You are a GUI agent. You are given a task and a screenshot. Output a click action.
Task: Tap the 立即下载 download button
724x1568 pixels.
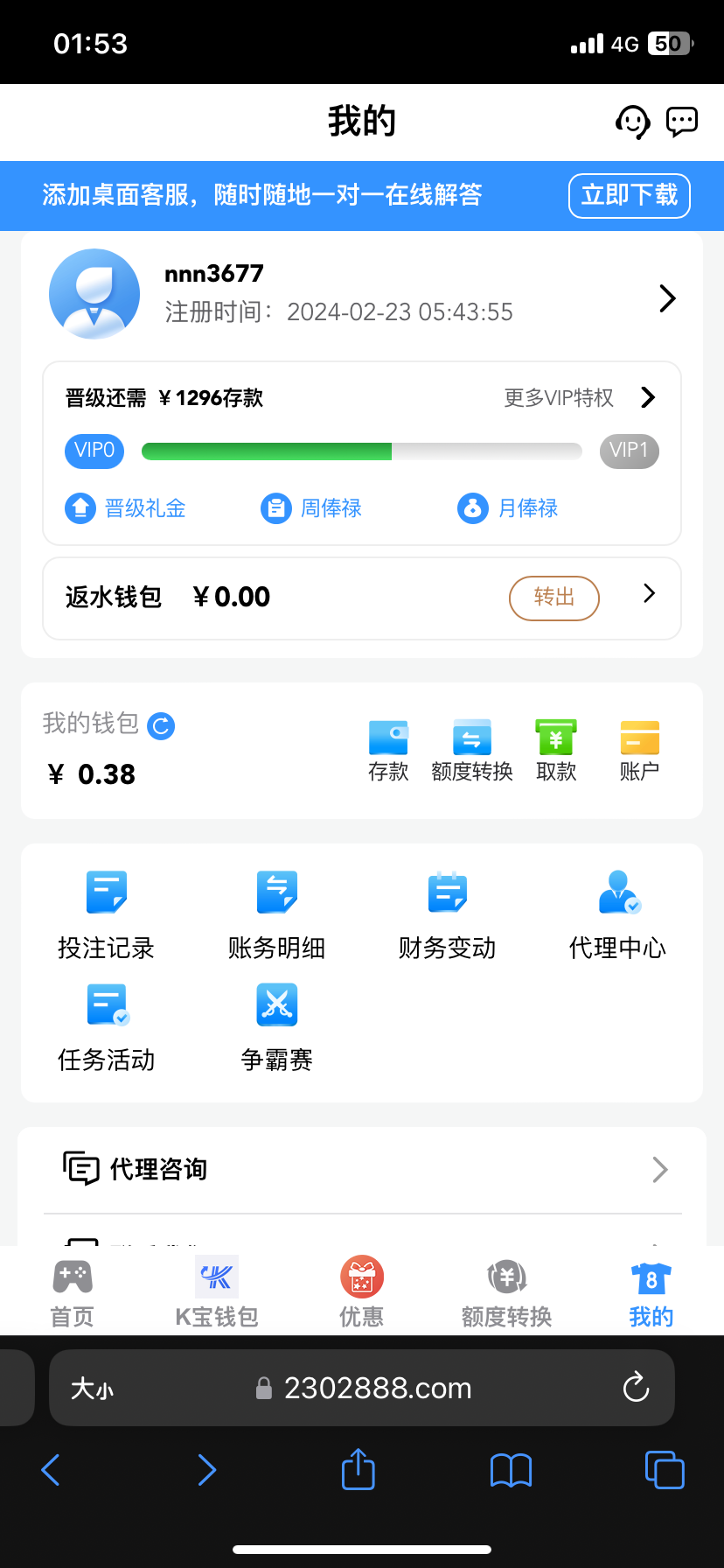coord(629,195)
